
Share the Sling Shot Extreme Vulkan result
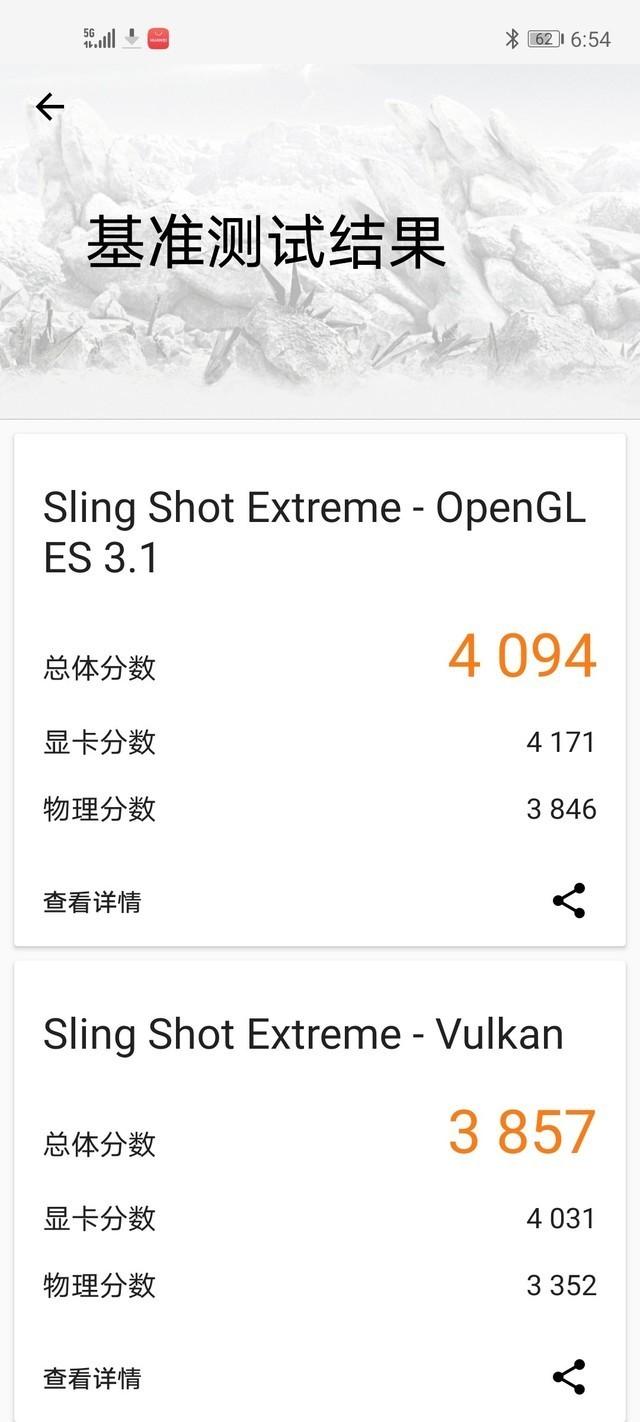point(569,1377)
